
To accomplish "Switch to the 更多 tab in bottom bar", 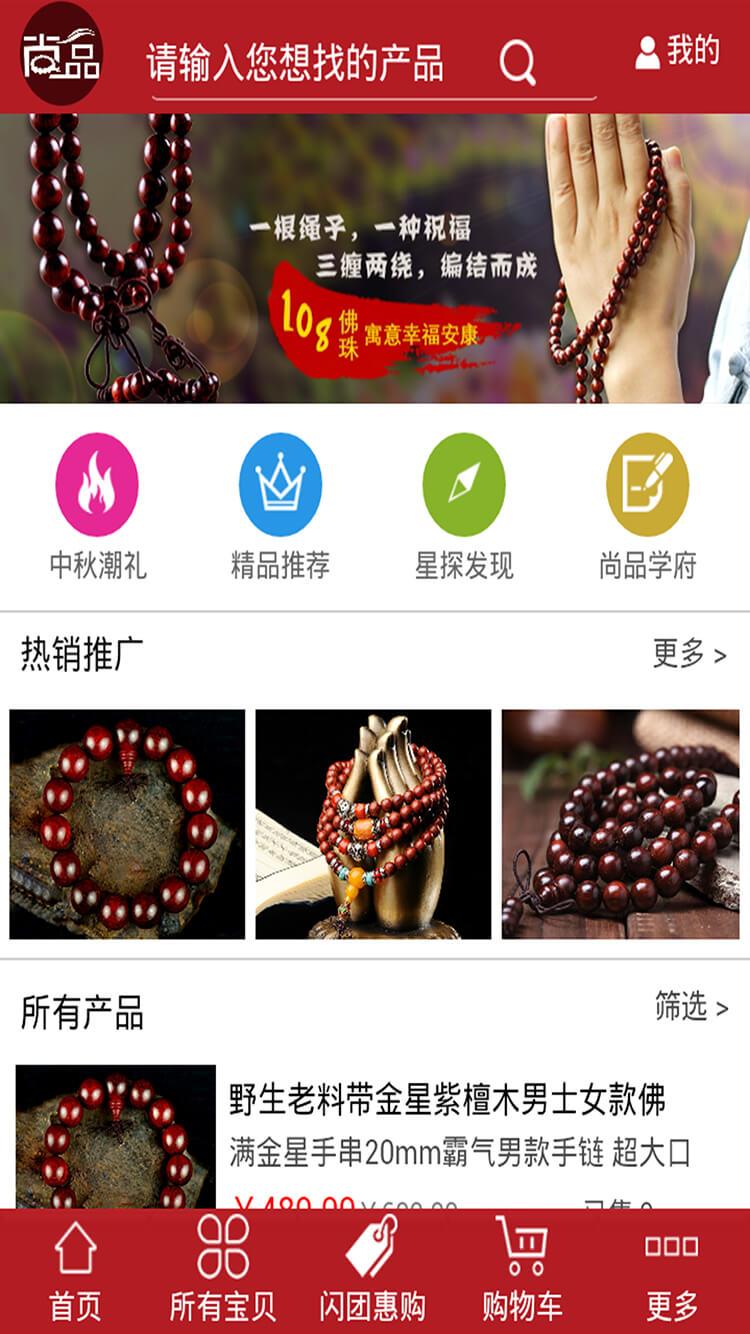I will [x=671, y=1270].
